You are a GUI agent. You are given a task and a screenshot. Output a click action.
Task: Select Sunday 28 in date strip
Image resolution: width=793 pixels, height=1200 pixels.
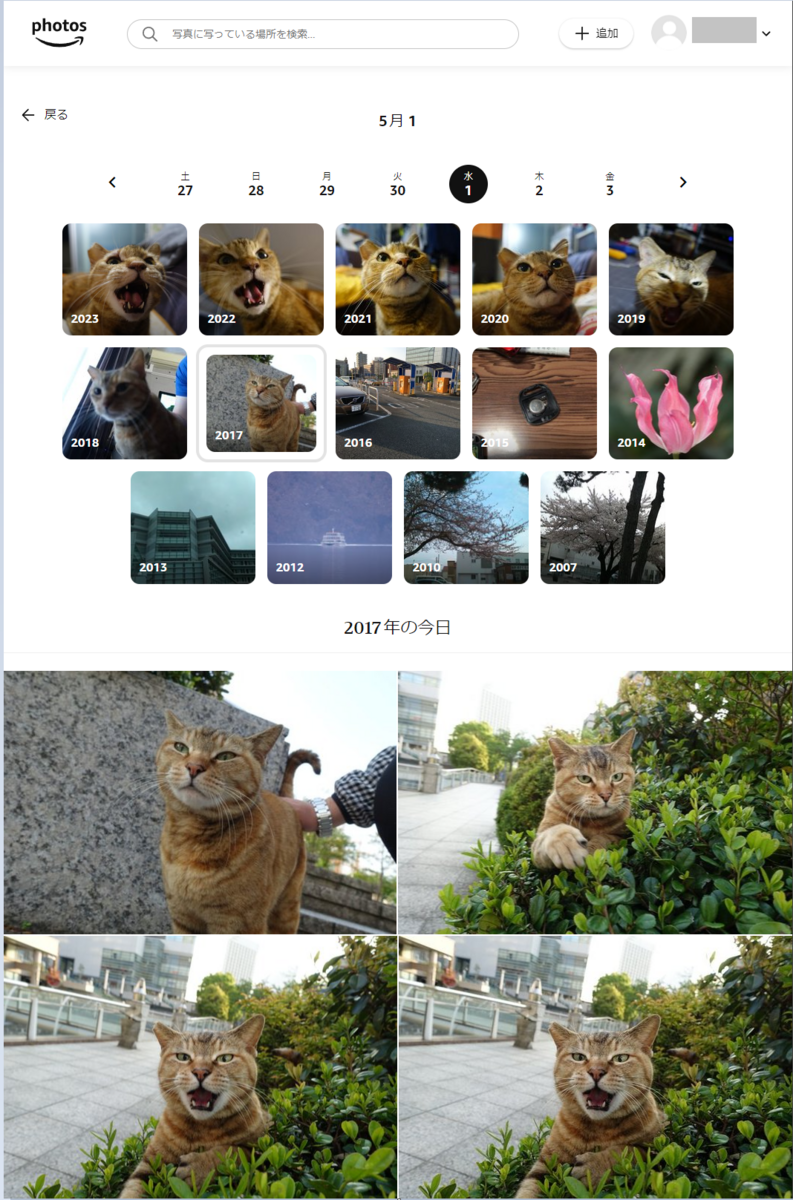[x=256, y=184]
